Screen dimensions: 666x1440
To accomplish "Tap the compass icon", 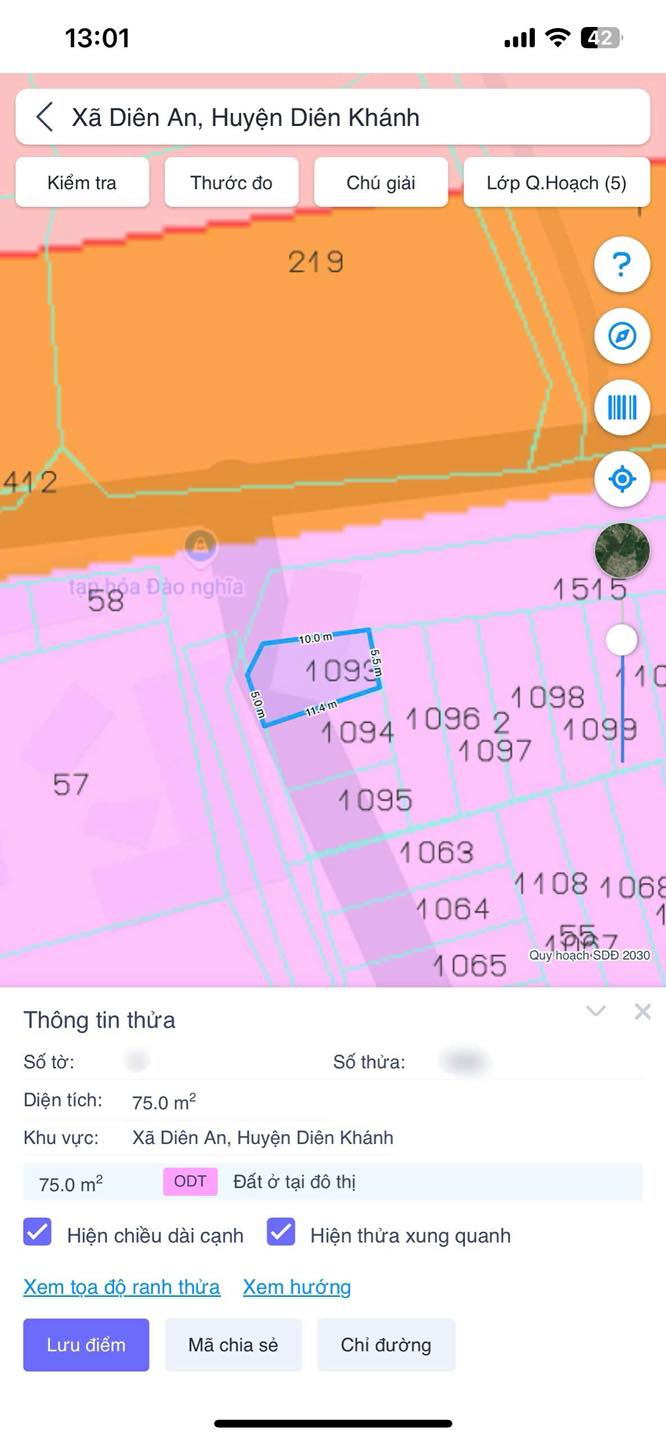I will [x=622, y=336].
